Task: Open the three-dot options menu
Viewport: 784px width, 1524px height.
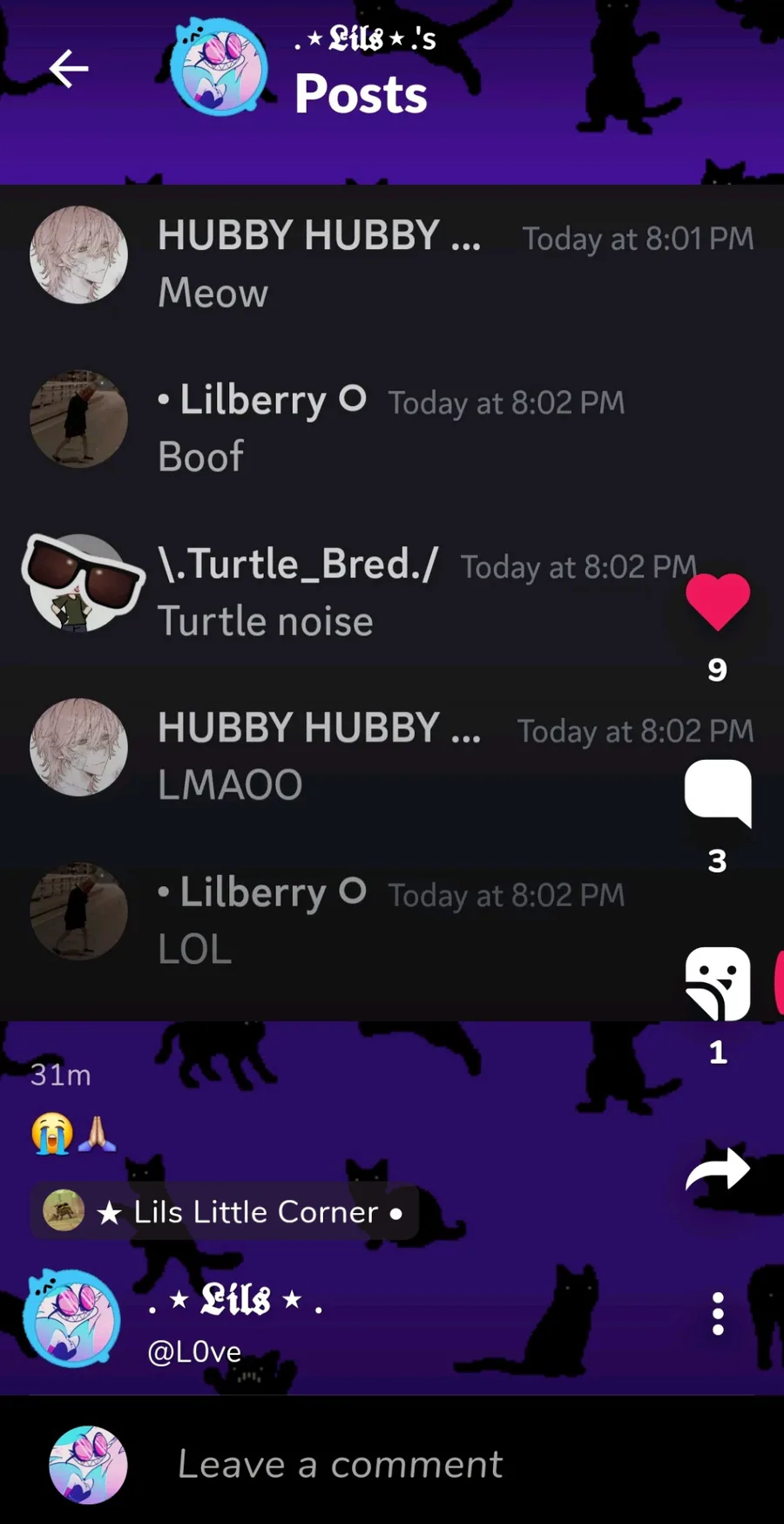Action: click(x=718, y=1313)
